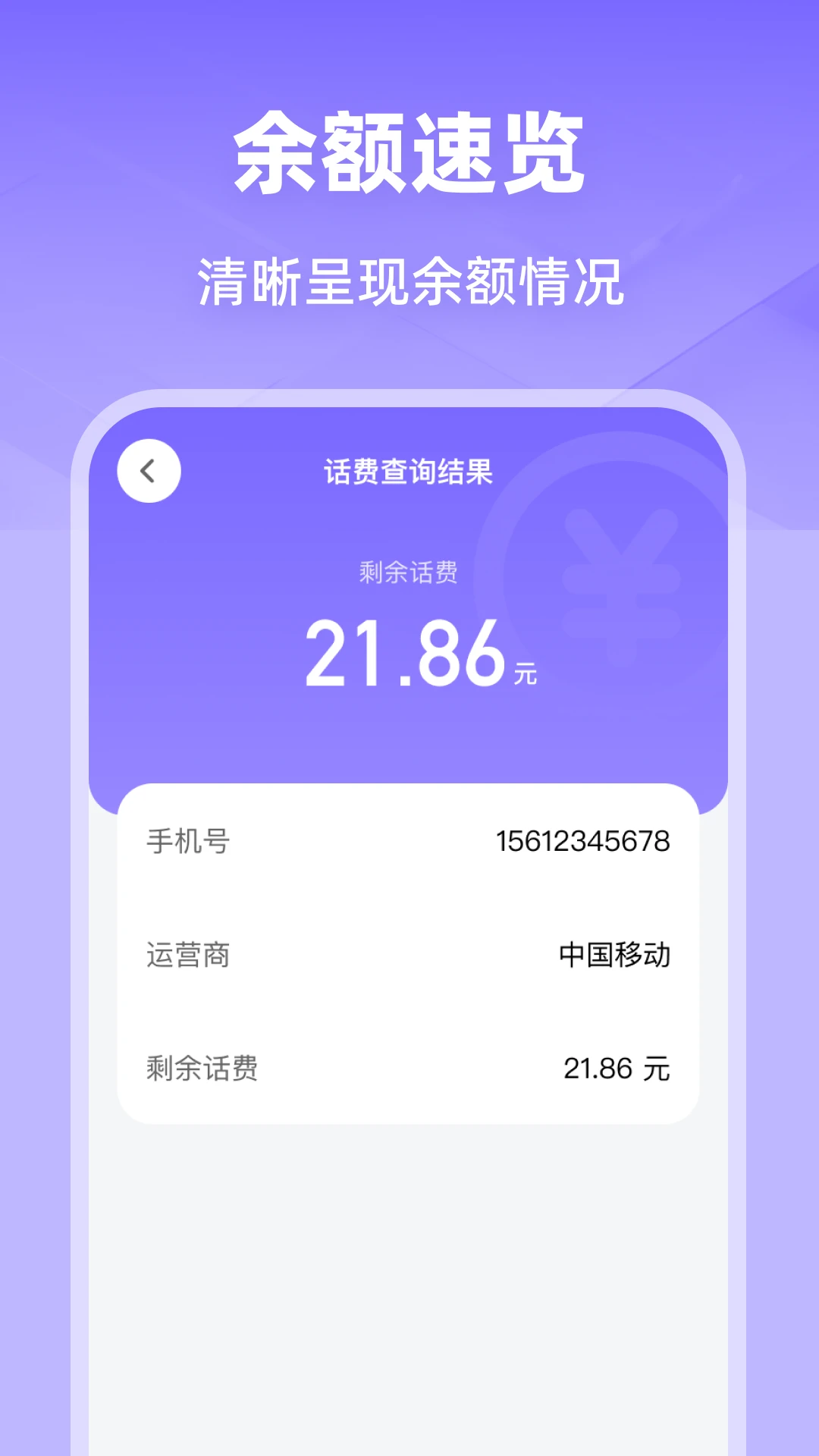Click the 余额速览 heading

[x=409, y=152]
